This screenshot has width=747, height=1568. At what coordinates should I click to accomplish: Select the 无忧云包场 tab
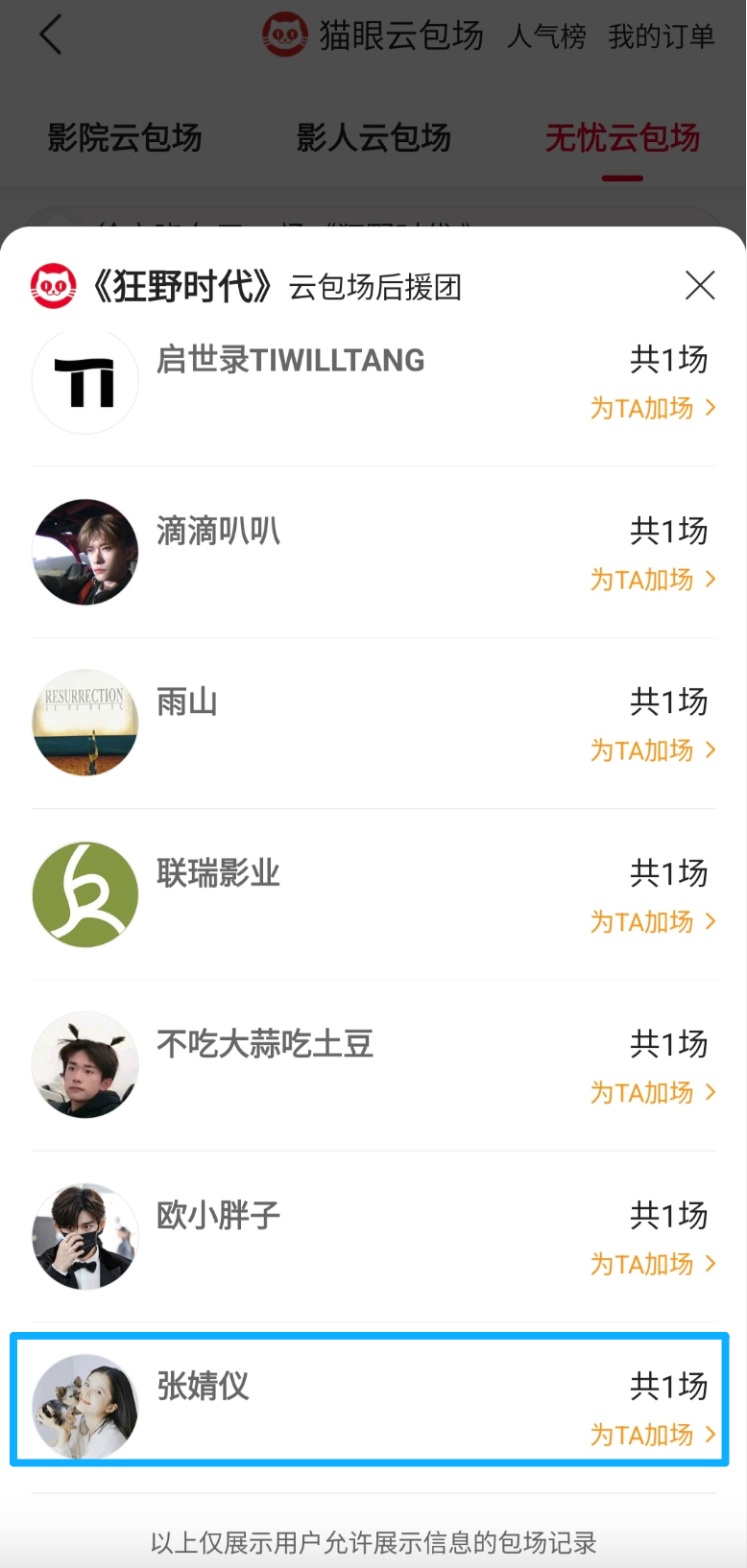click(x=622, y=138)
